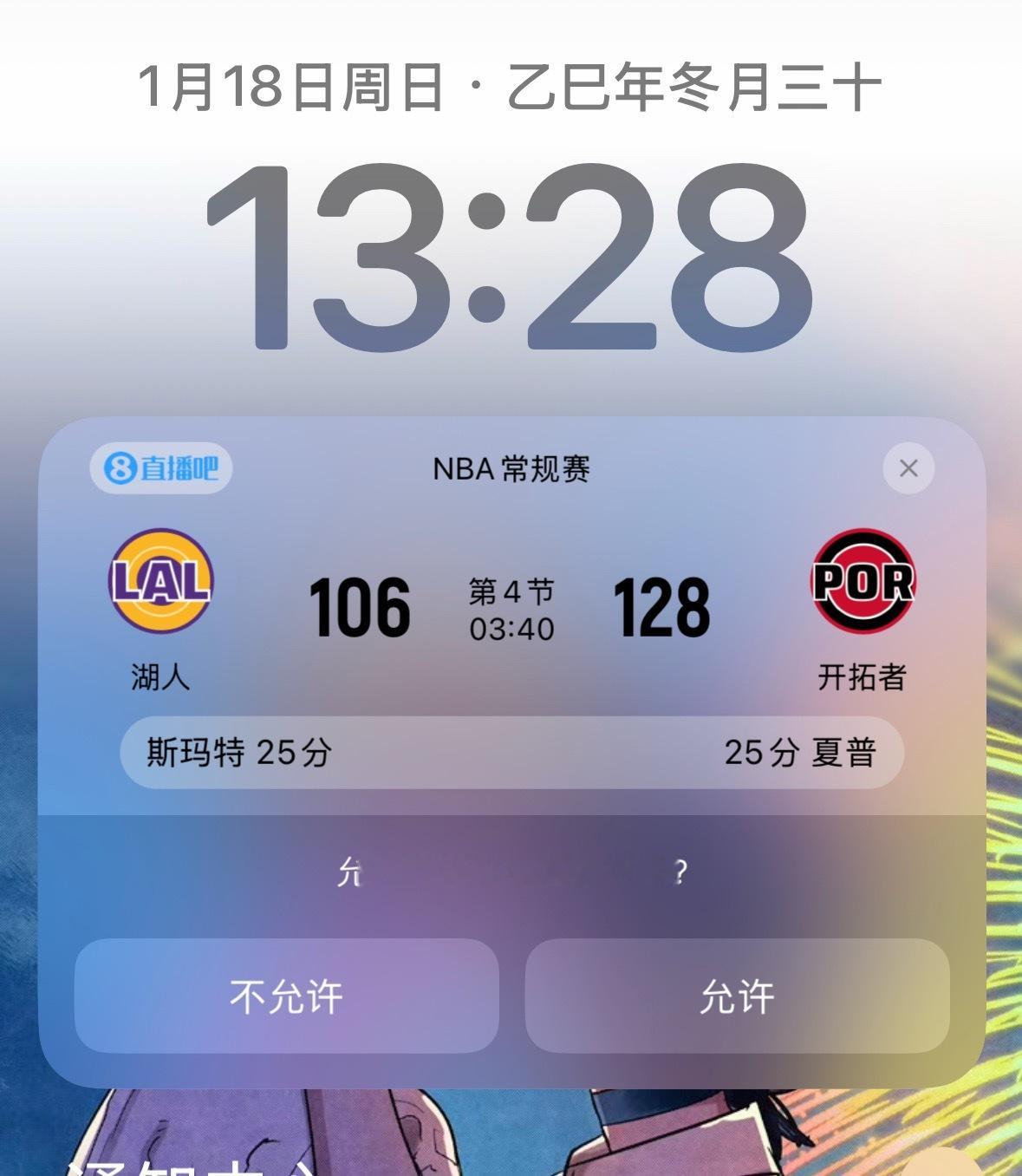1022x1176 pixels.
Task: Tap the NBA 常规赛 title
Action: tap(511, 468)
